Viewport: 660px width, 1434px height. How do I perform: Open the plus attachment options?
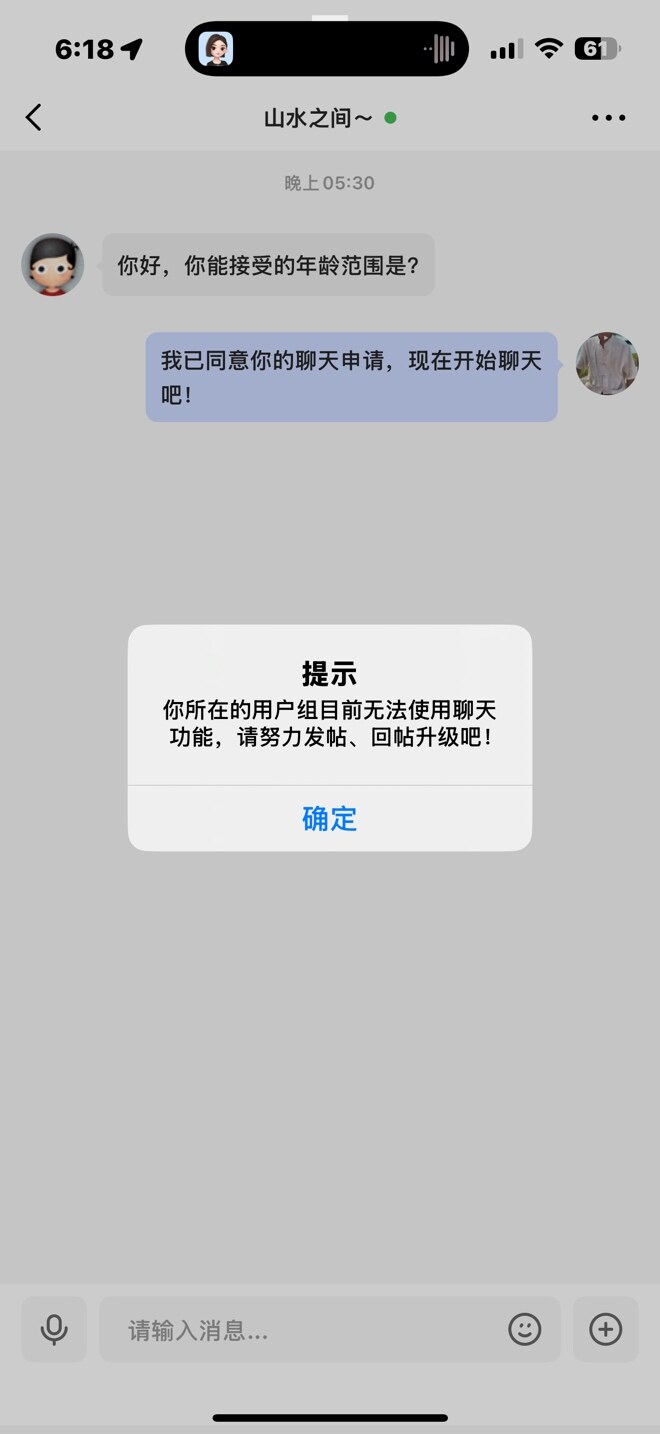coord(605,1329)
